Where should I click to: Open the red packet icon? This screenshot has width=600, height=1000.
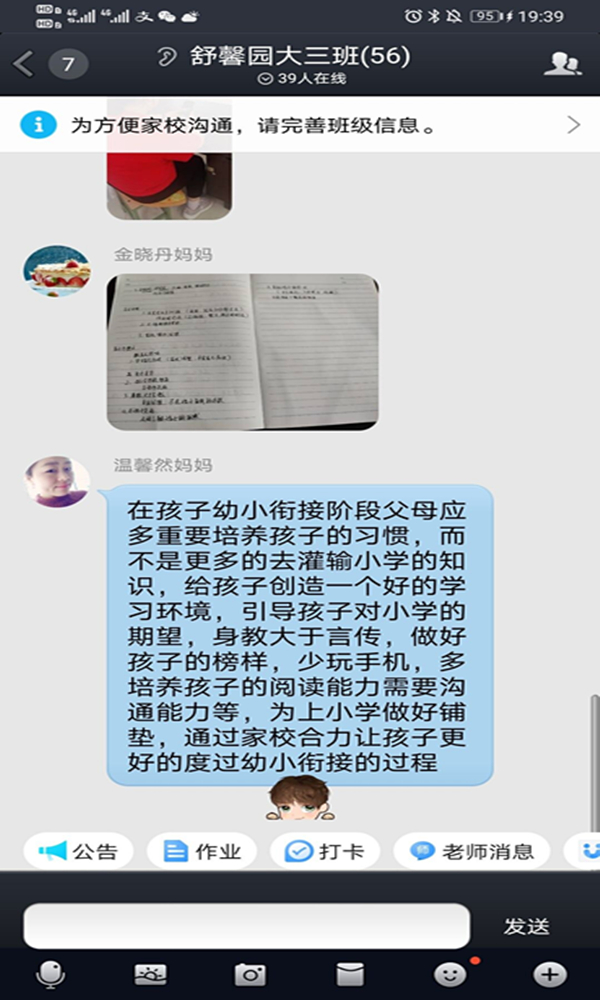point(350,974)
